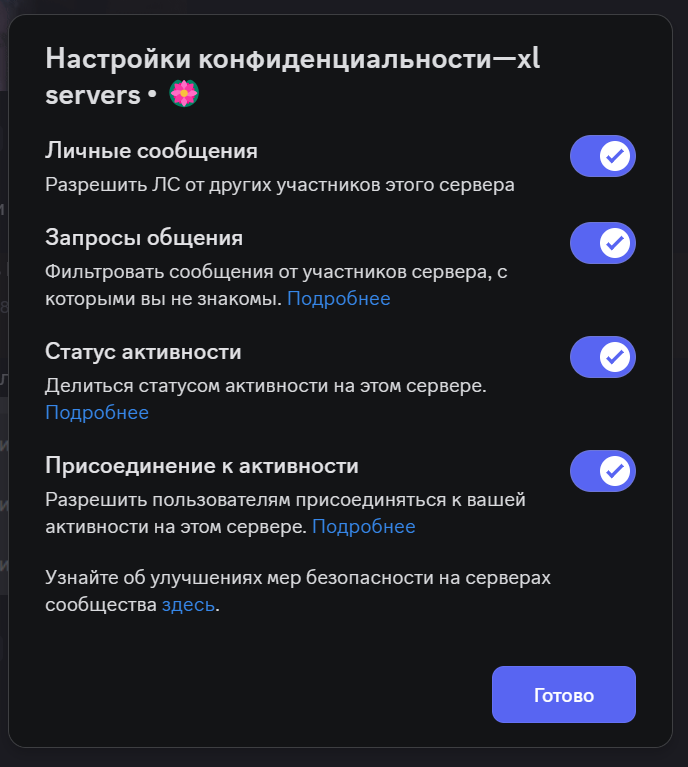Toggle the Личные сообщения switch
Screen dimensions: 688x767
click(603, 156)
